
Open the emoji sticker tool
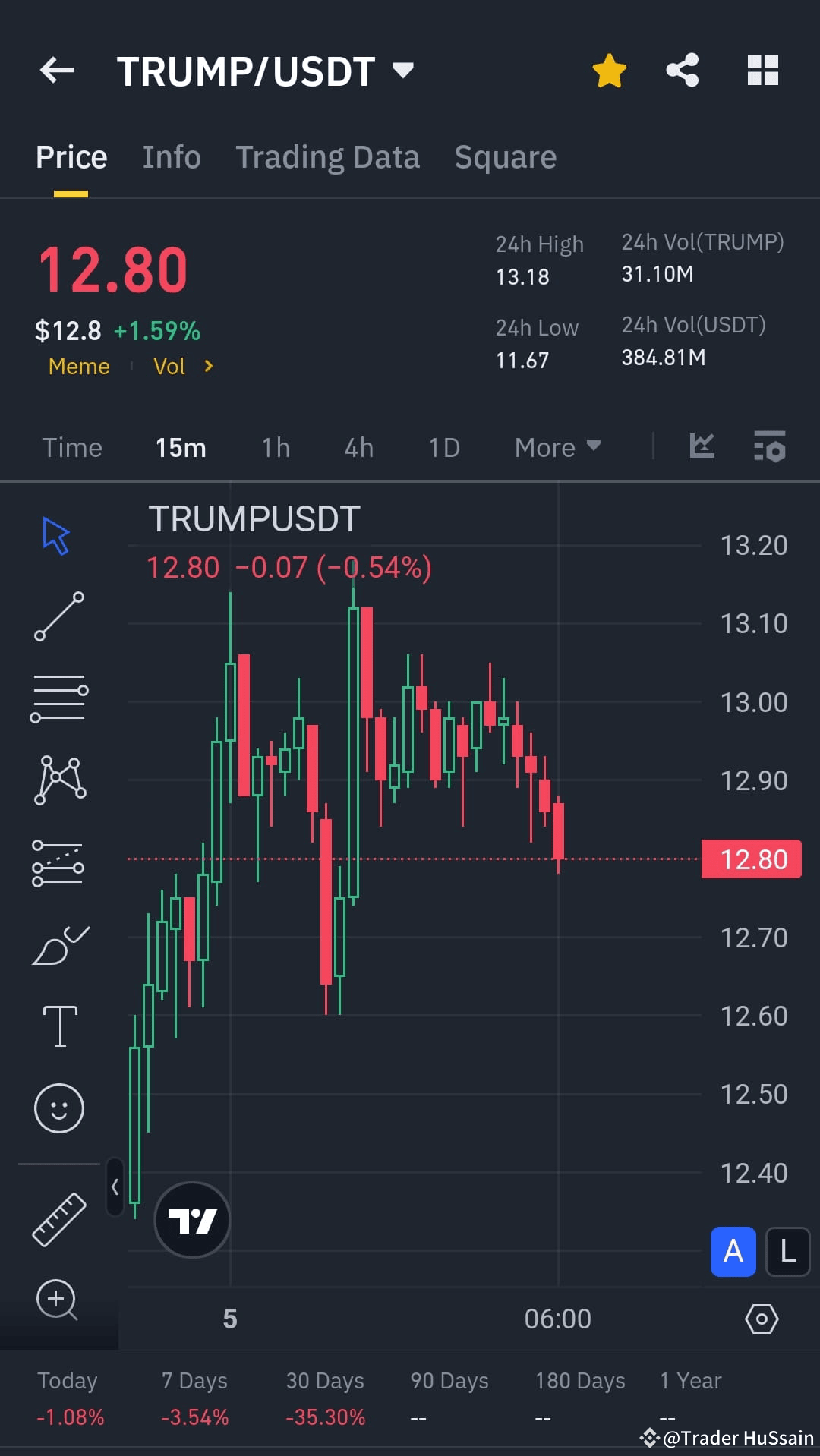point(59,1108)
